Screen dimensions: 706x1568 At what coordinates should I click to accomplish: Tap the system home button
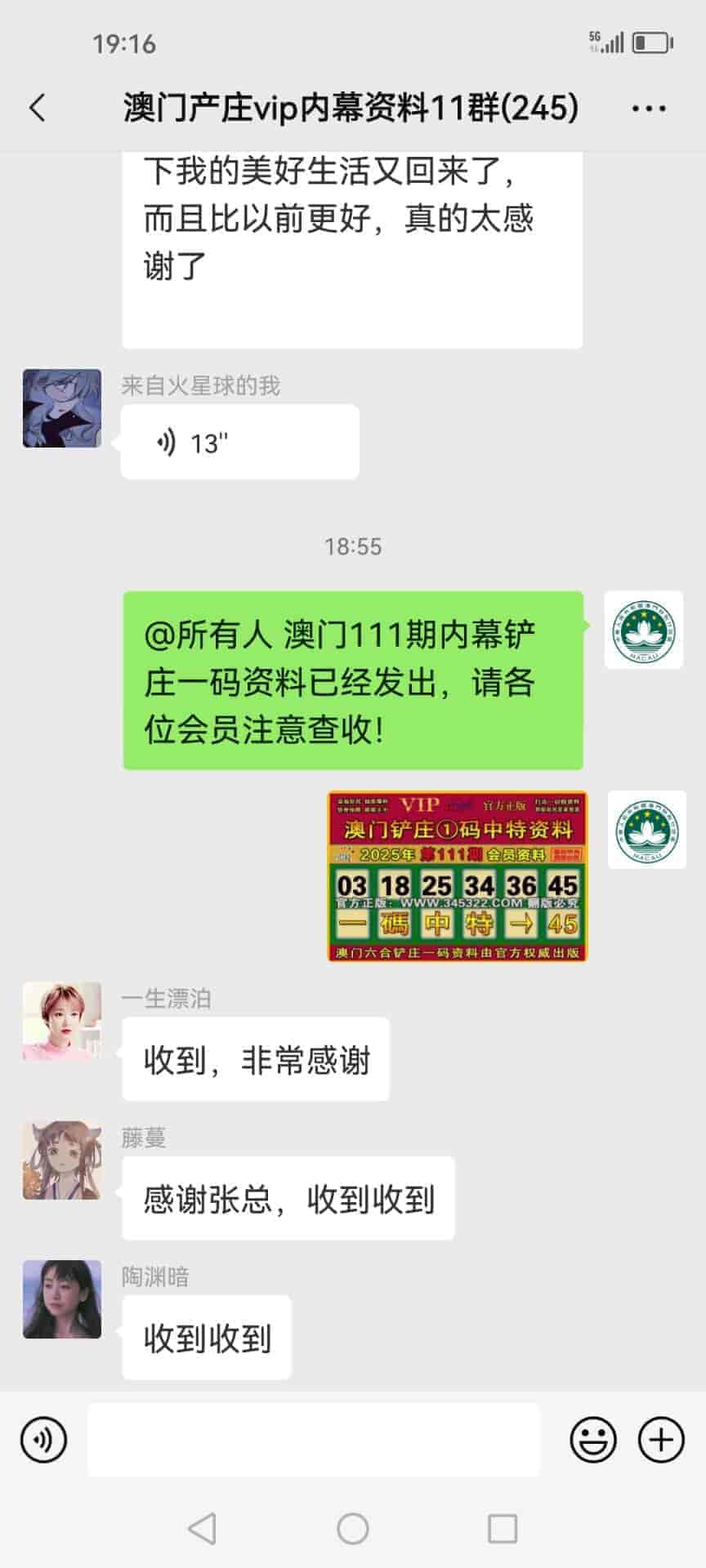[353, 1528]
